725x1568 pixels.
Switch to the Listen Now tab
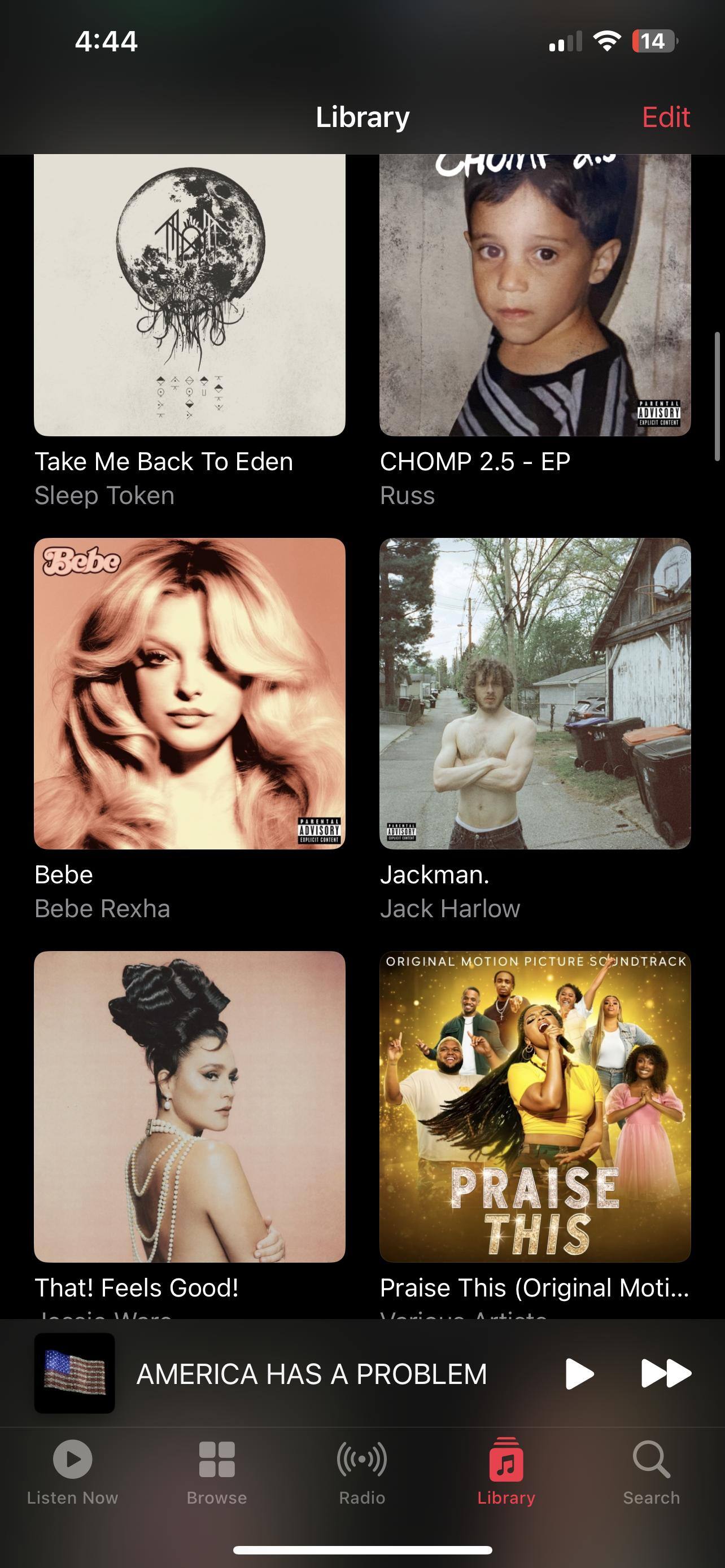[72, 1470]
